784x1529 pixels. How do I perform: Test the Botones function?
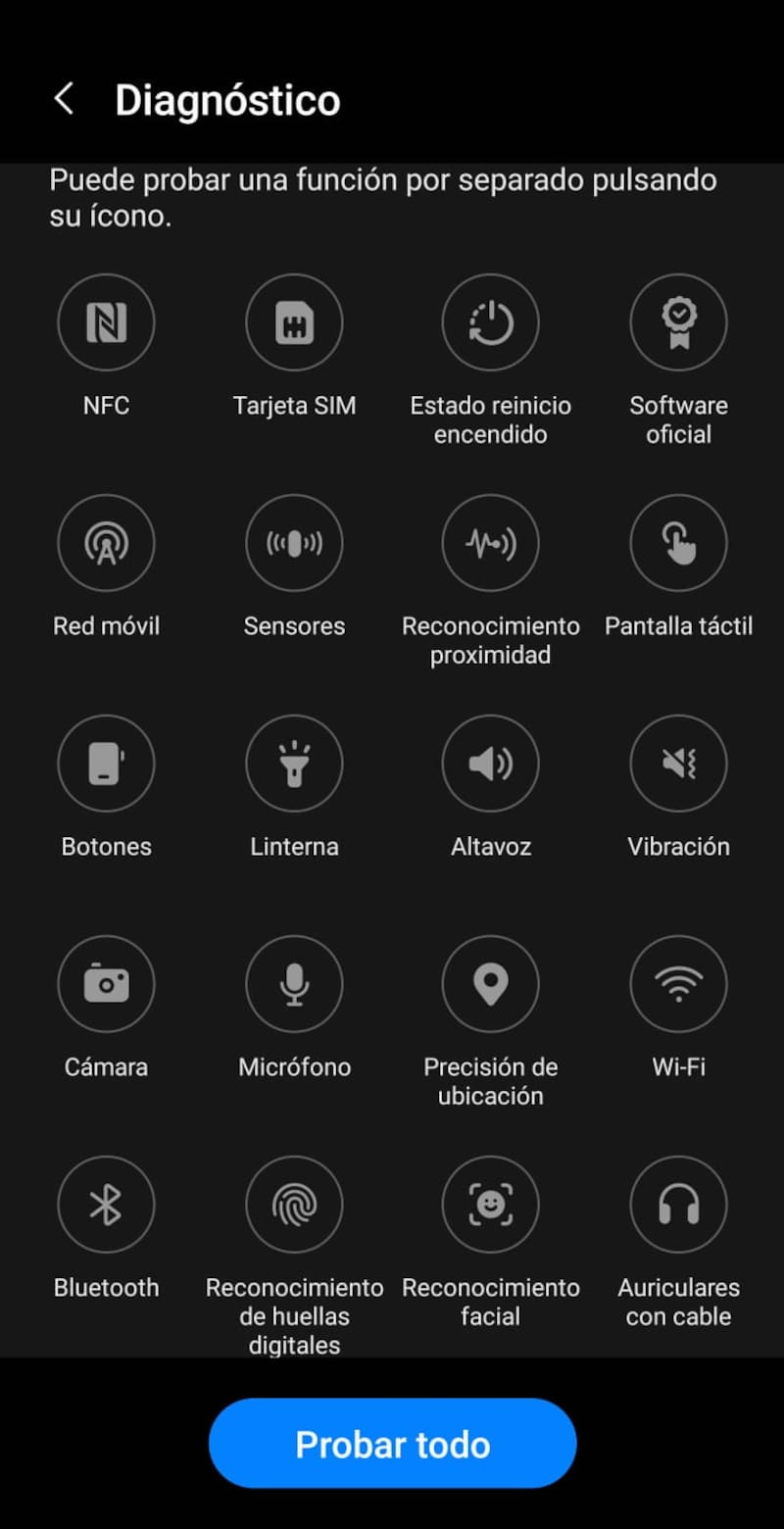(x=106, y=764)
